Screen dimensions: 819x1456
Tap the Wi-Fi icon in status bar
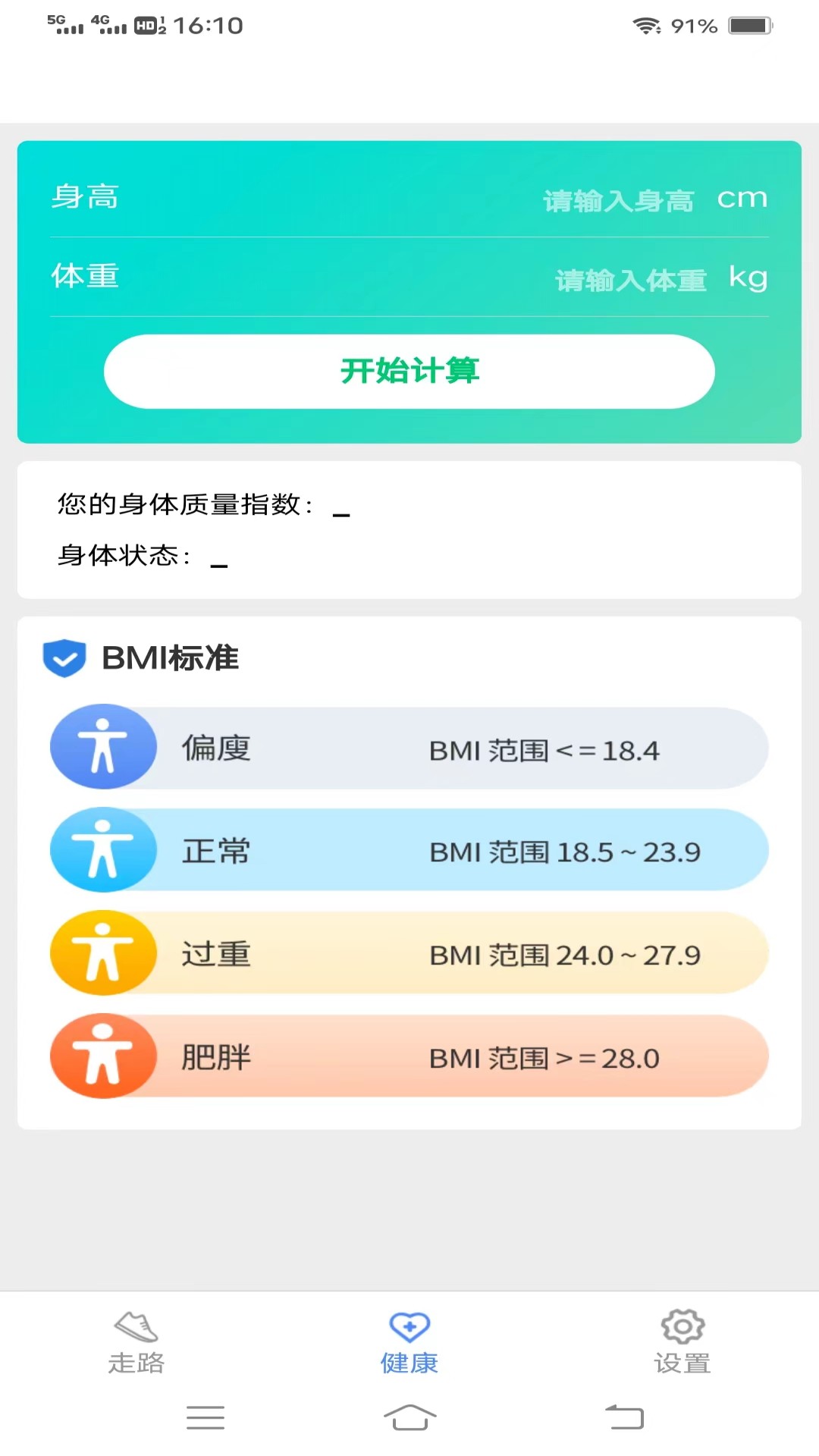(x=645, y=25)
